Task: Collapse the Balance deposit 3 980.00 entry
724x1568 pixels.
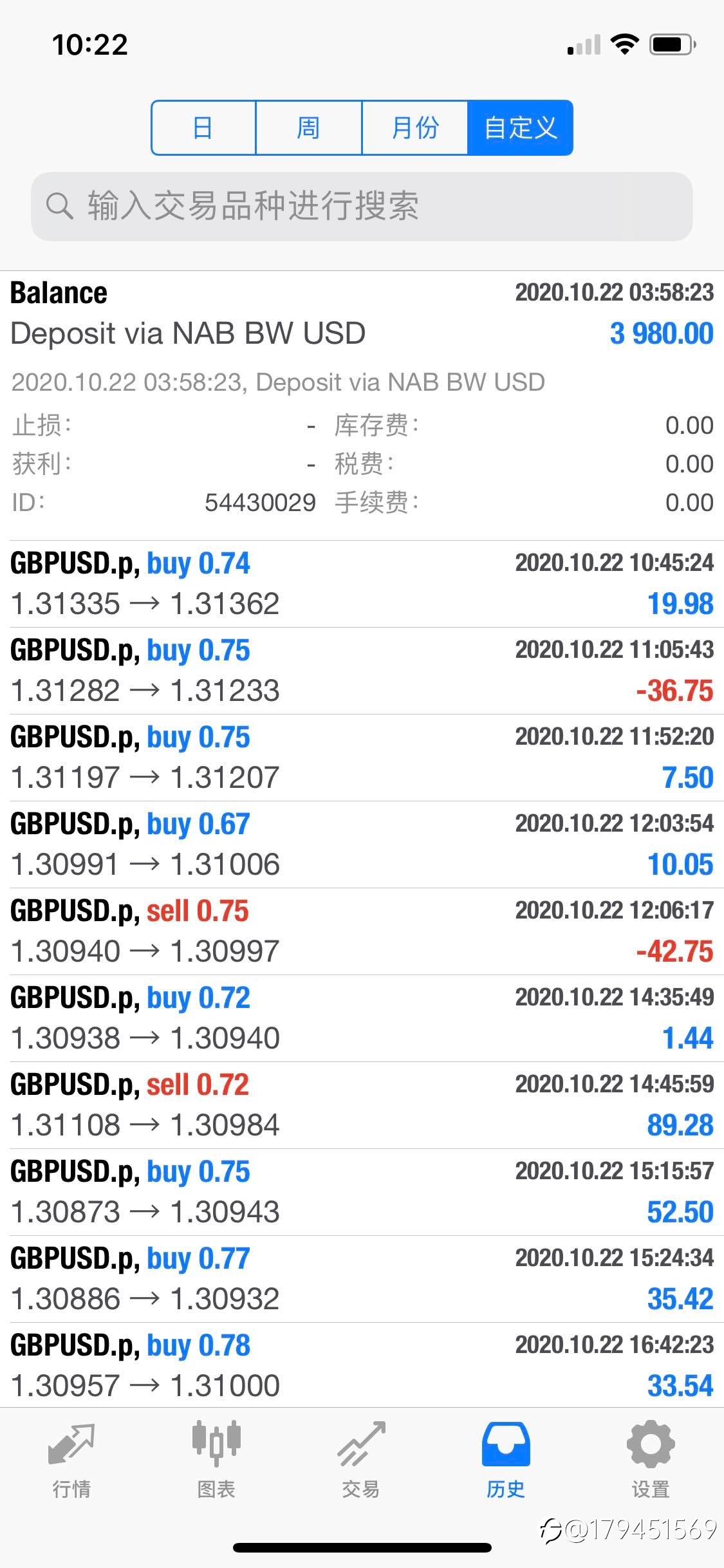Action: click(362, 406)
